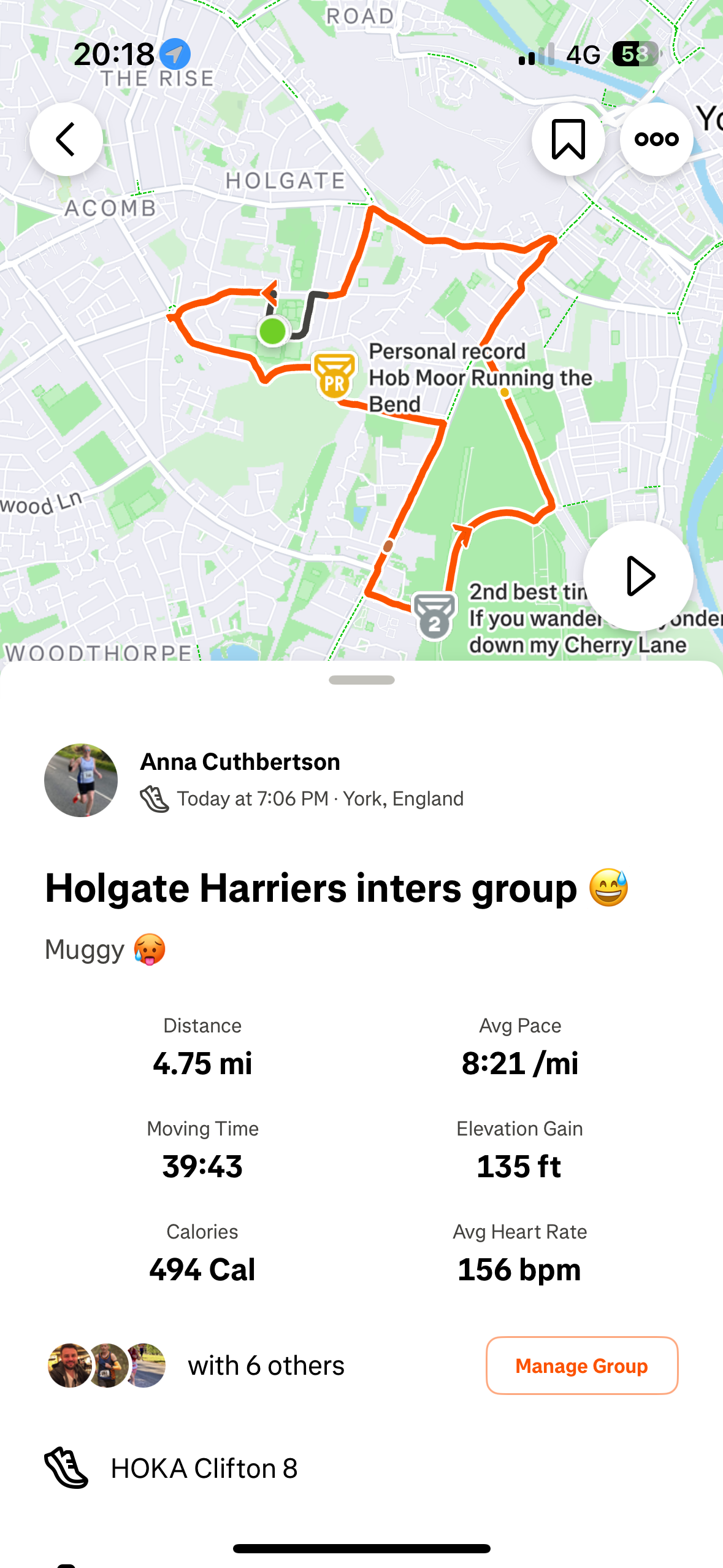
Task: Open Anna Cuthbertson's profile photo
Action: pyautogui.click(x=81, y=780)
